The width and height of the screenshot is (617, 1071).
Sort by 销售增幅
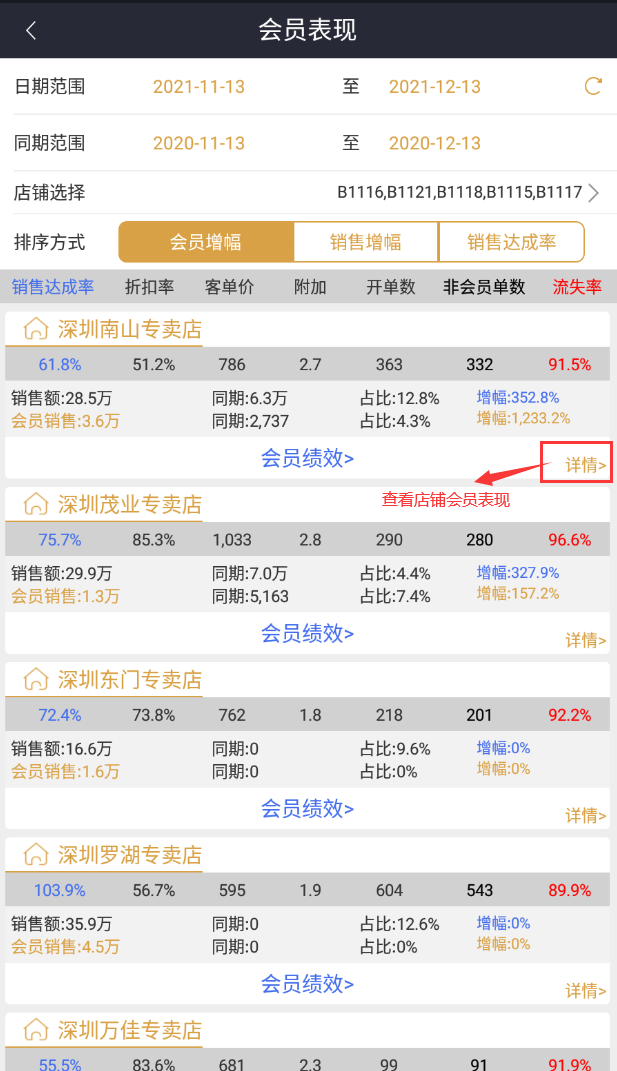pyautogui.click(x=365, y=242)
